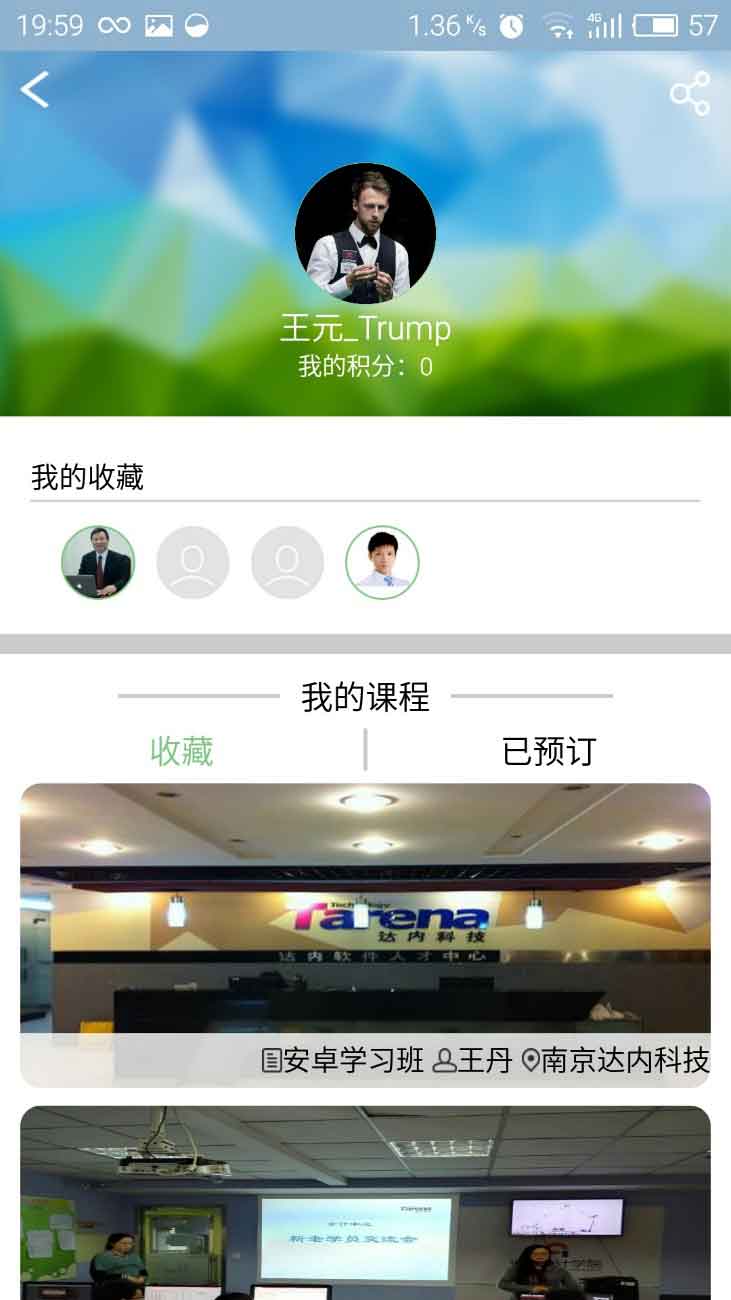Switch to the 收藏 tab
This screenshot has height=1300, width=731.
[x=182, y=751]
